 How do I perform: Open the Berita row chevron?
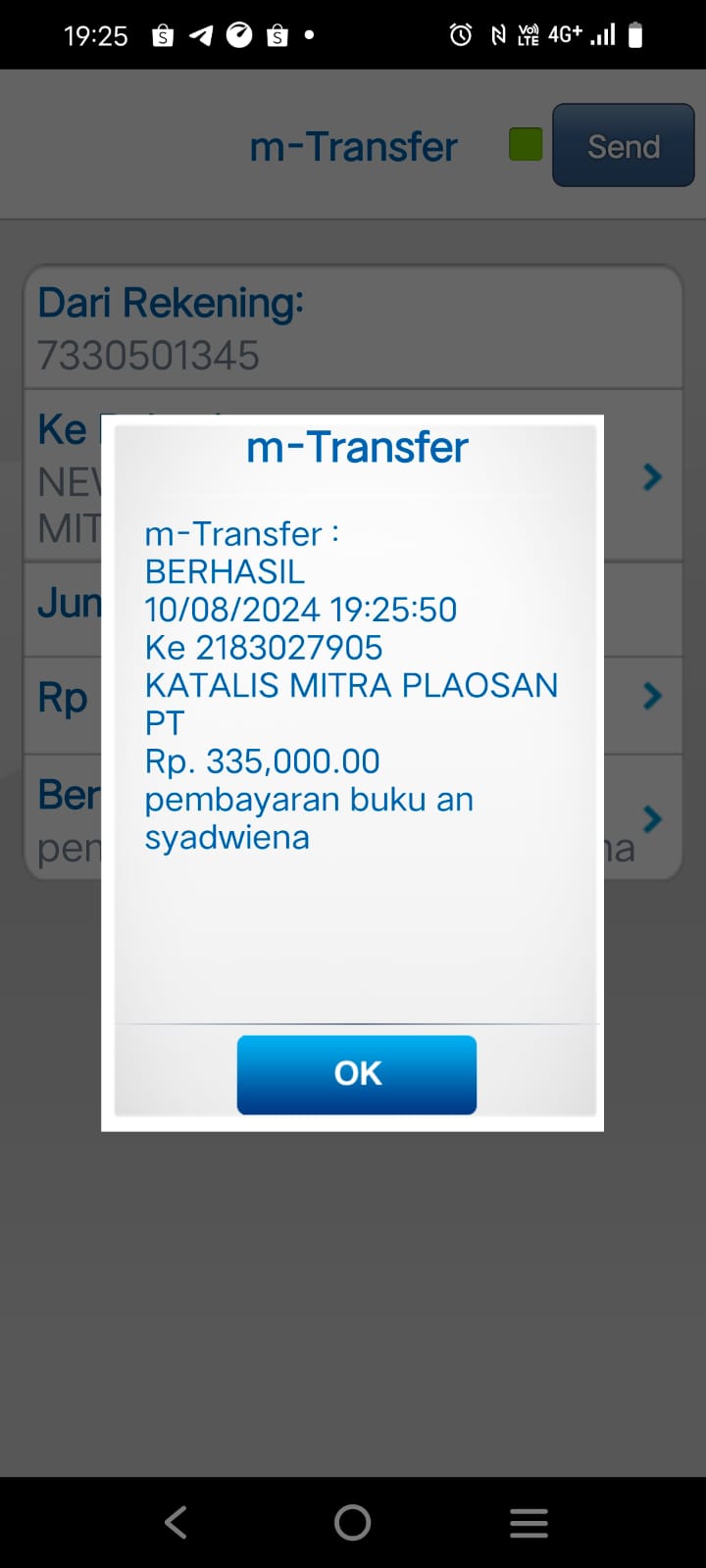(652, 818)
